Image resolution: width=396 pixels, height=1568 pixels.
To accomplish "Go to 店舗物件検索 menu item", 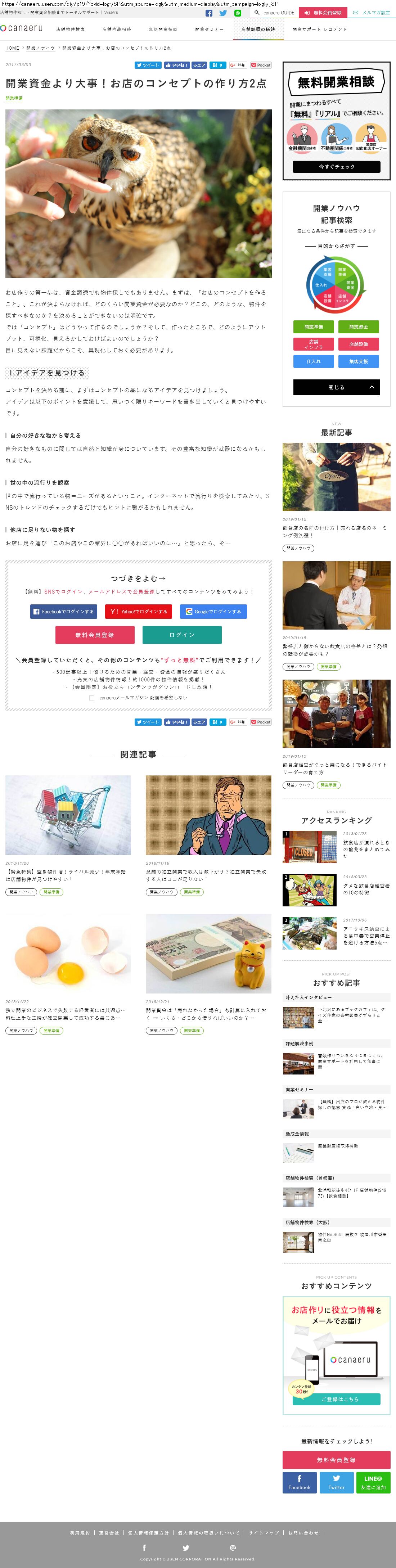I will [71, 29].
